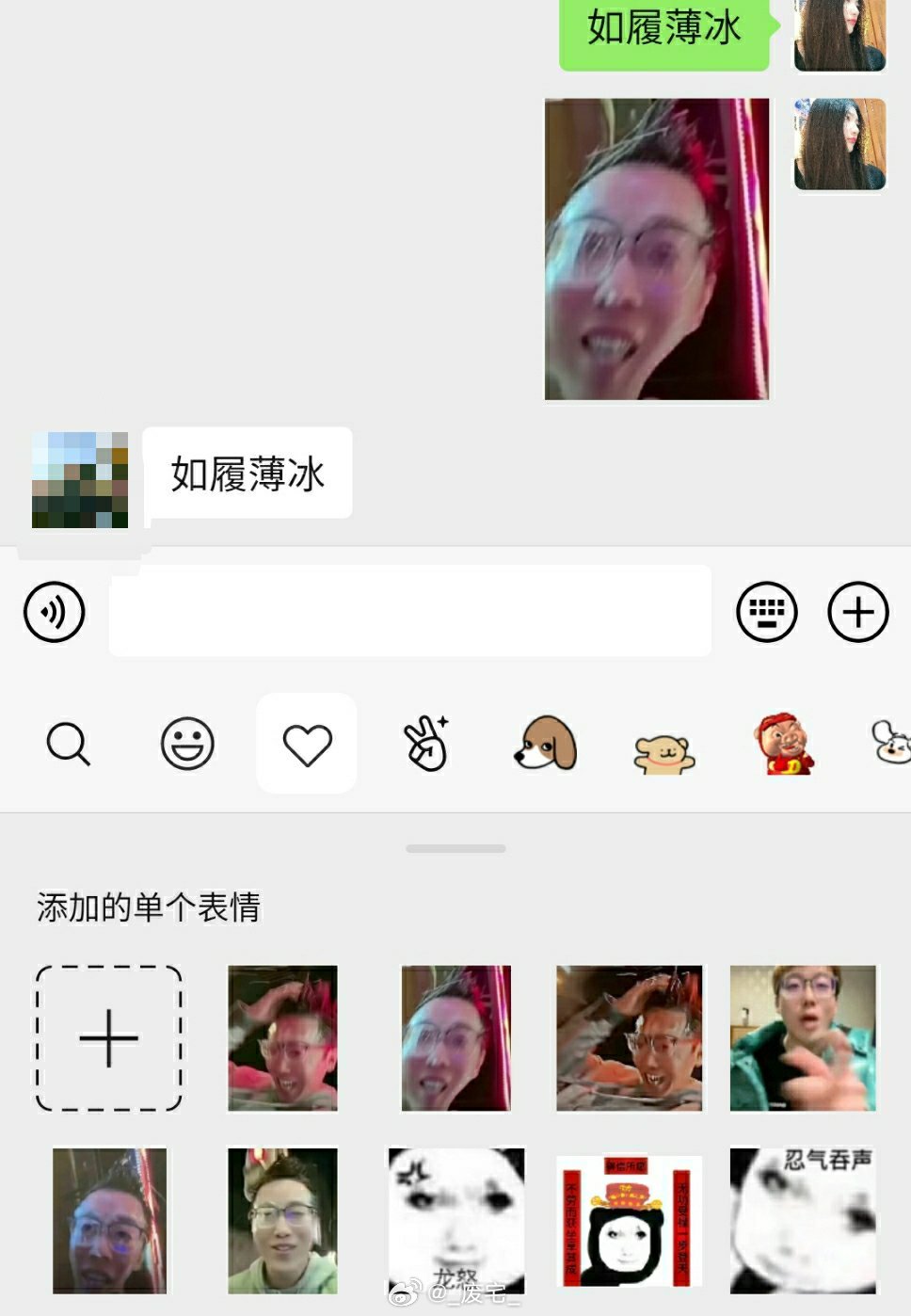Send the panda with red banners sticker
Screen dimensions: 911x1316
629,1221
